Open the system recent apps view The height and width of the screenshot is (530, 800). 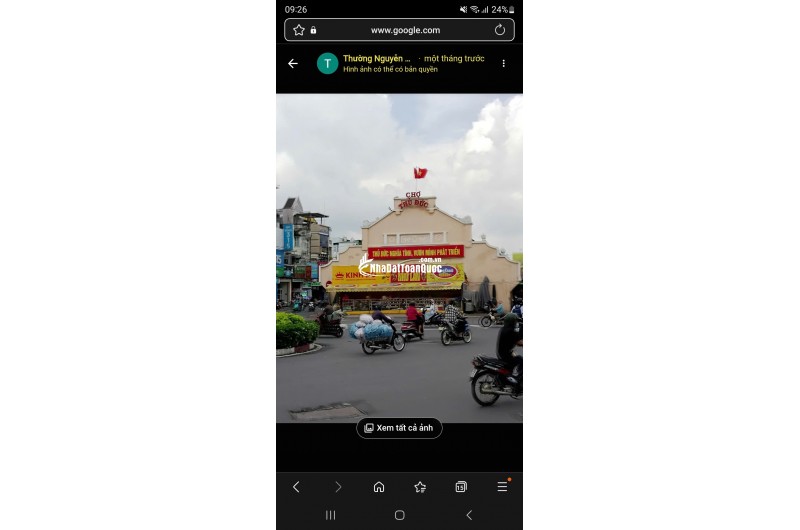pyautogui.click(x=330, y=515)
